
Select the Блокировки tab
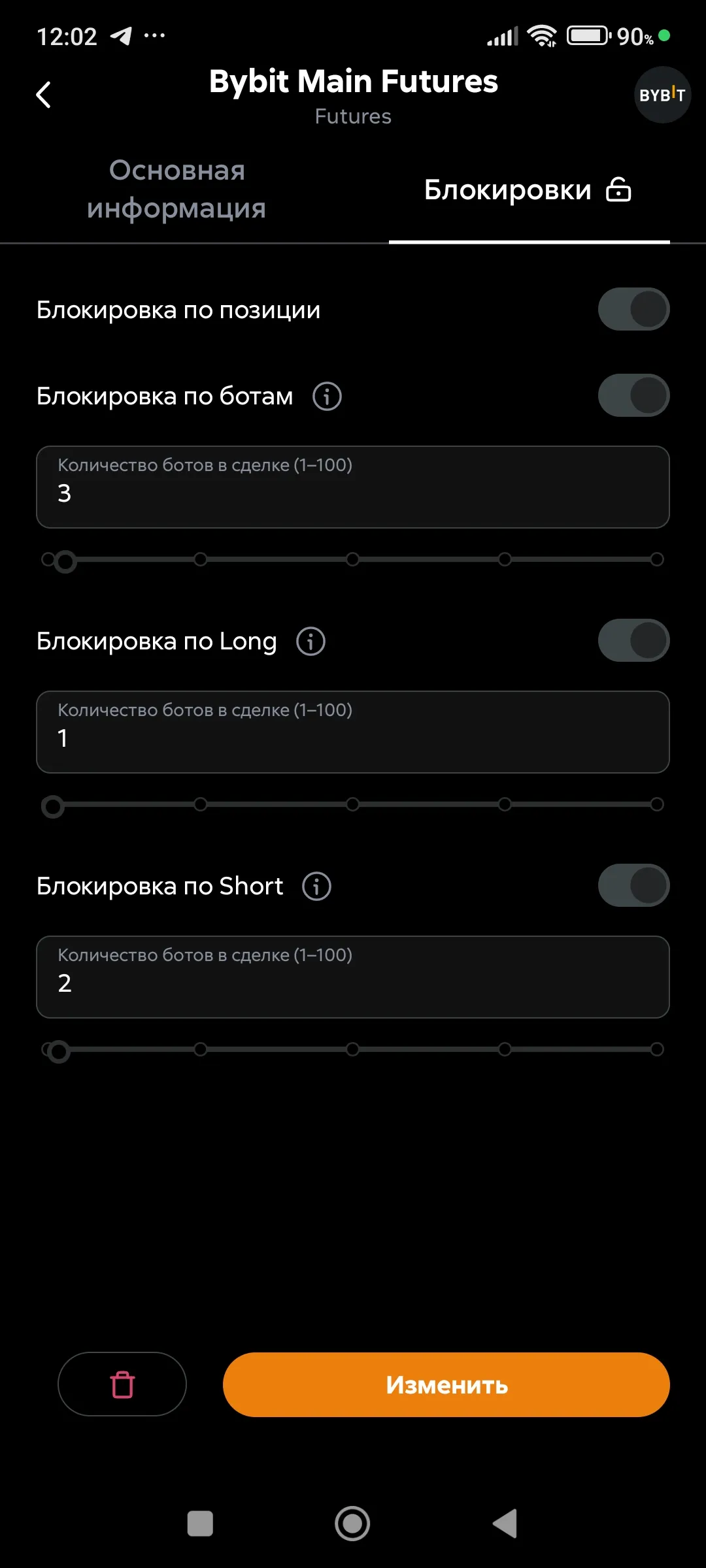[528, 191]
